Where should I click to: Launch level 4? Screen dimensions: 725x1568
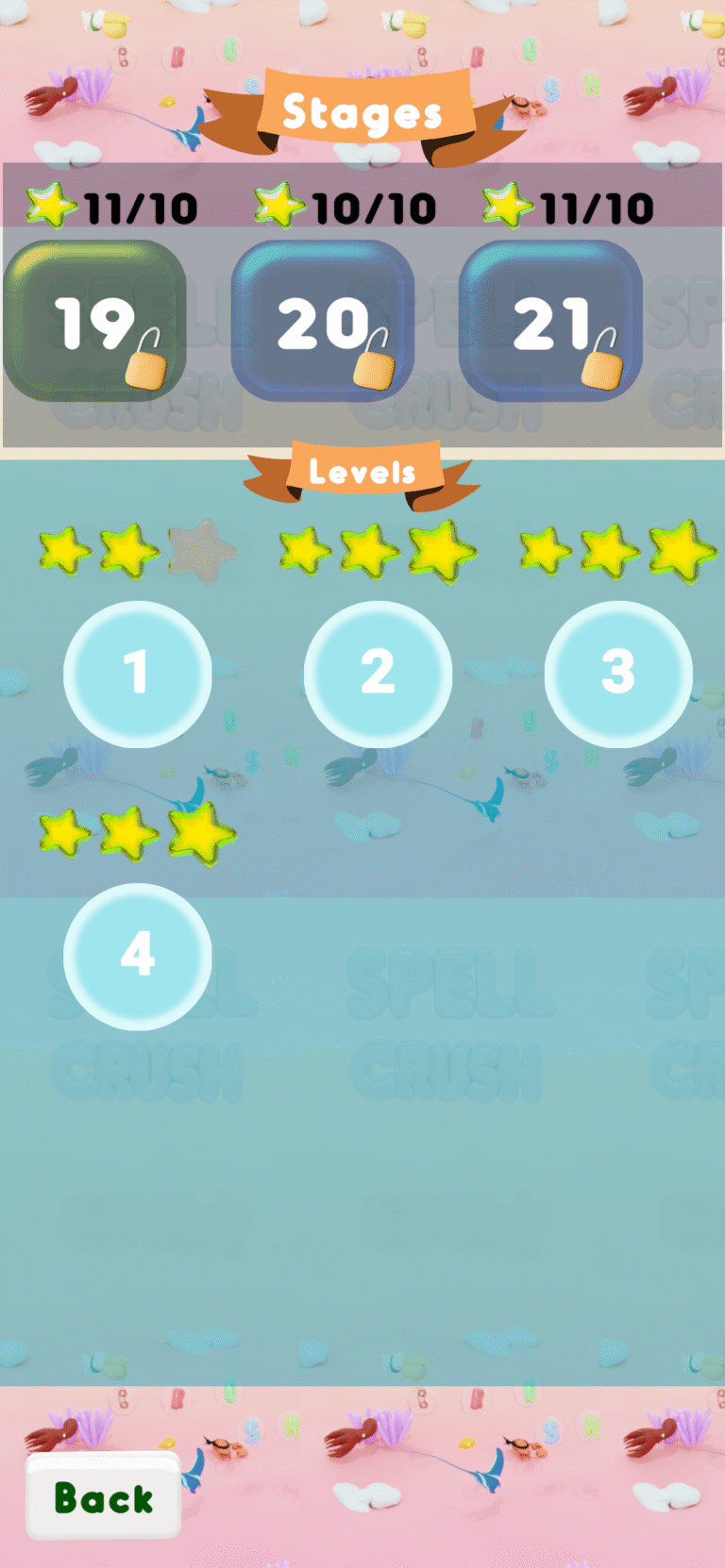(x=138, y=956)
